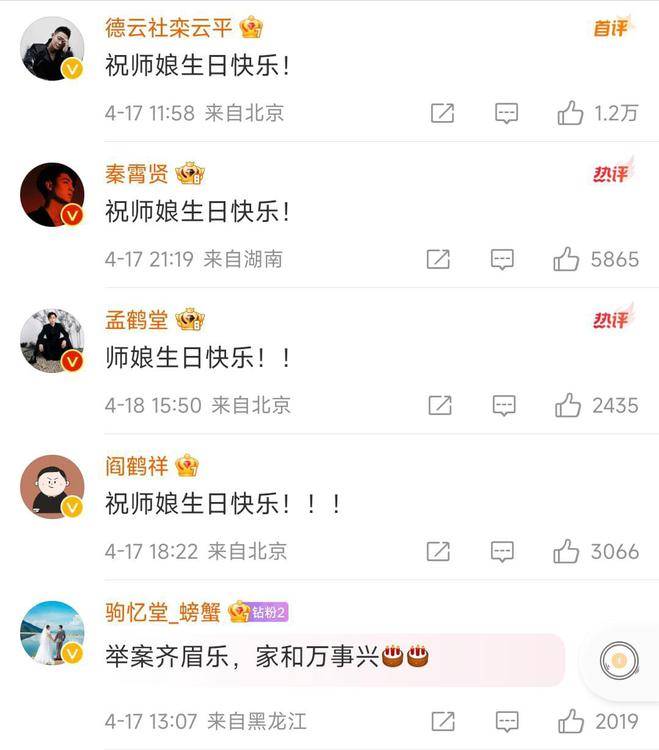Share 秦霄贤's comment

coord(438,259)
